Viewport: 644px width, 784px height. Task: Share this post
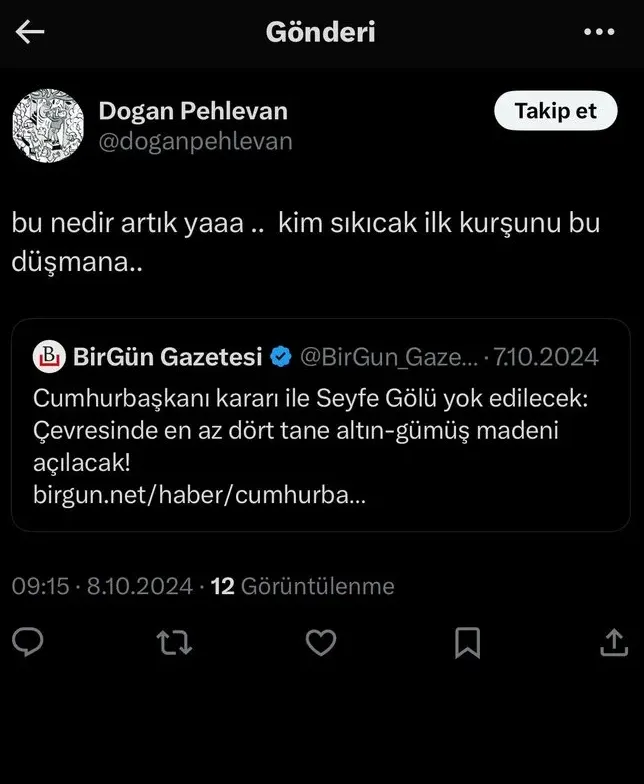point(613,643)
